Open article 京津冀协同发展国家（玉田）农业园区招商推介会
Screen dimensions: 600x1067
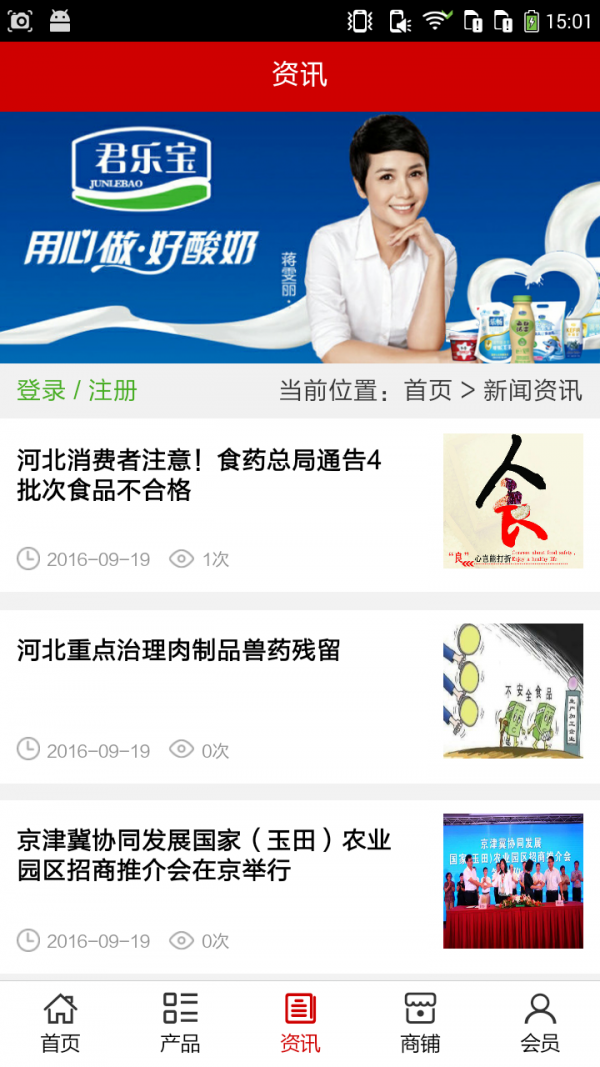(x=204, y=855)
